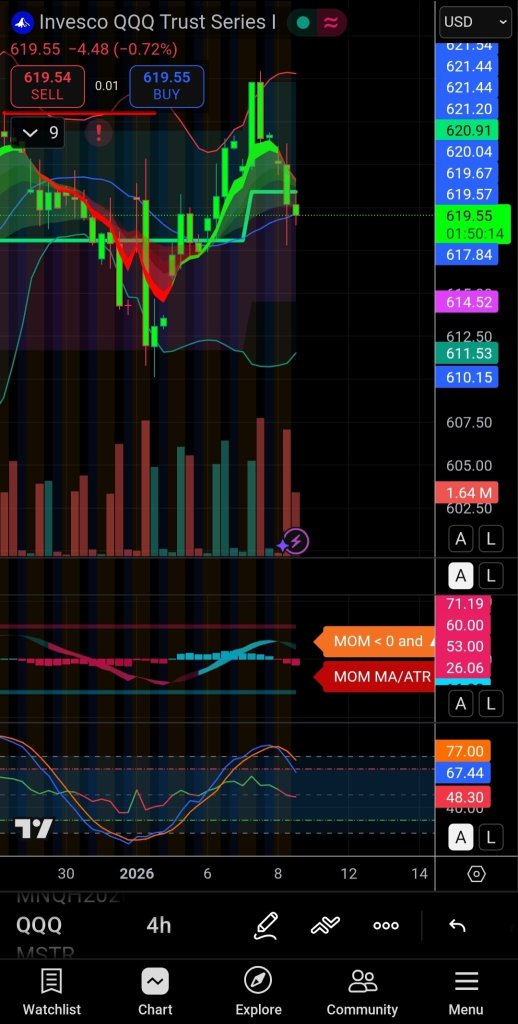Tap the 619.54 SELL button
Image resolution: width=518 pixels, height=1024 pixels.
pos(47,86)
